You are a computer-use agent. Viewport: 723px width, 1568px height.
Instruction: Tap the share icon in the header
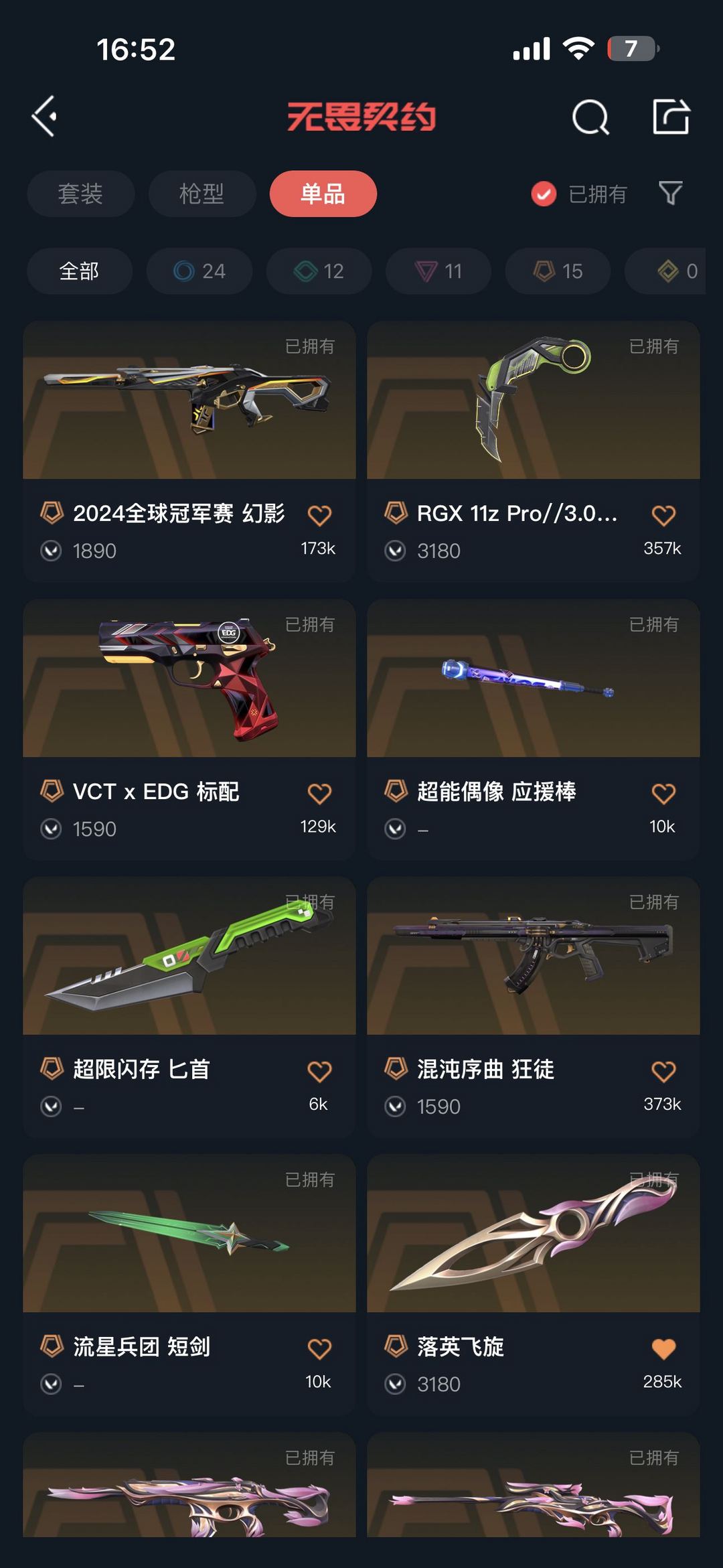tap(671, 117)
